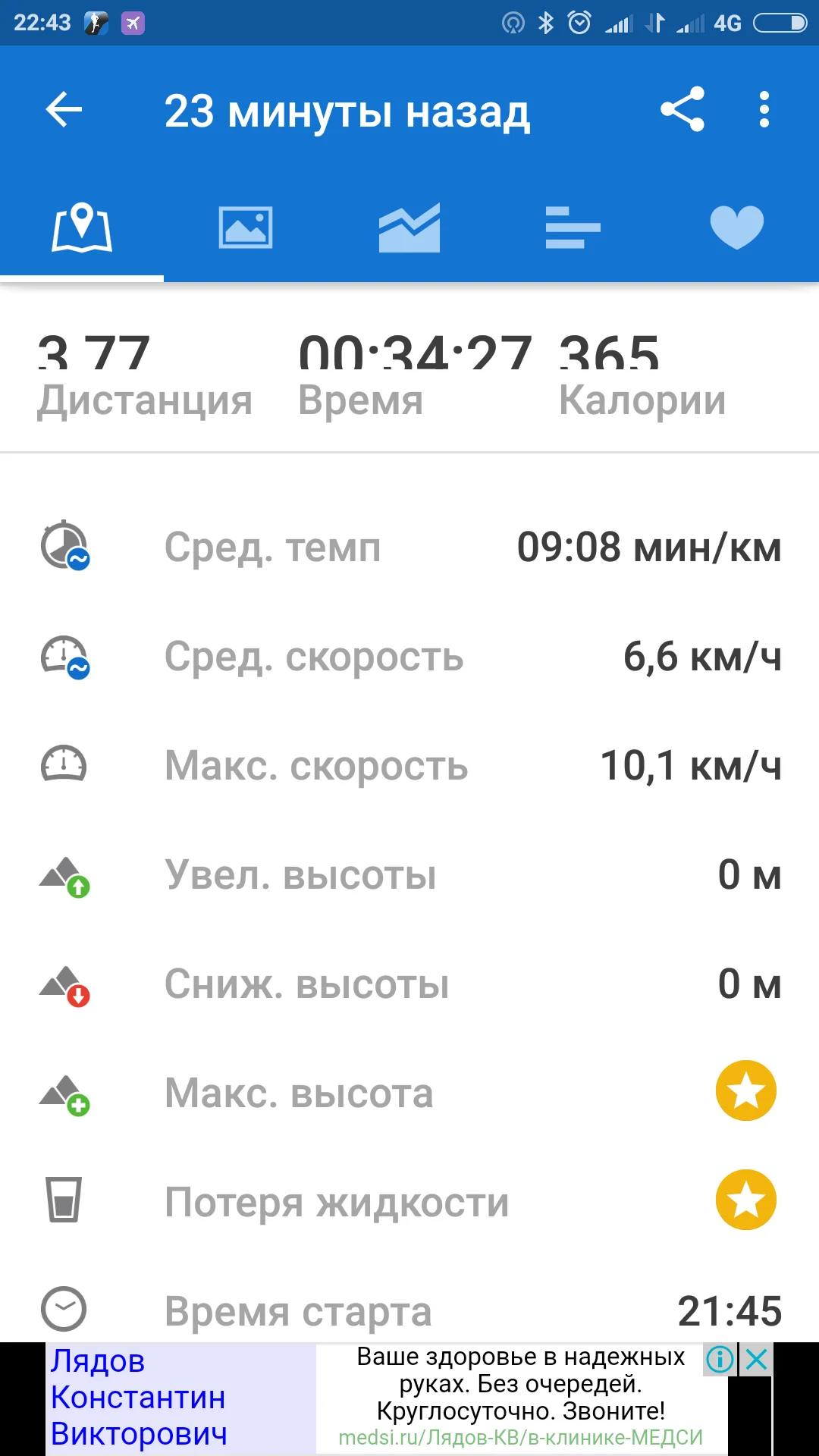819x1456 pixels.
Task: Switch to the map tab
Action: coord(82,227)
